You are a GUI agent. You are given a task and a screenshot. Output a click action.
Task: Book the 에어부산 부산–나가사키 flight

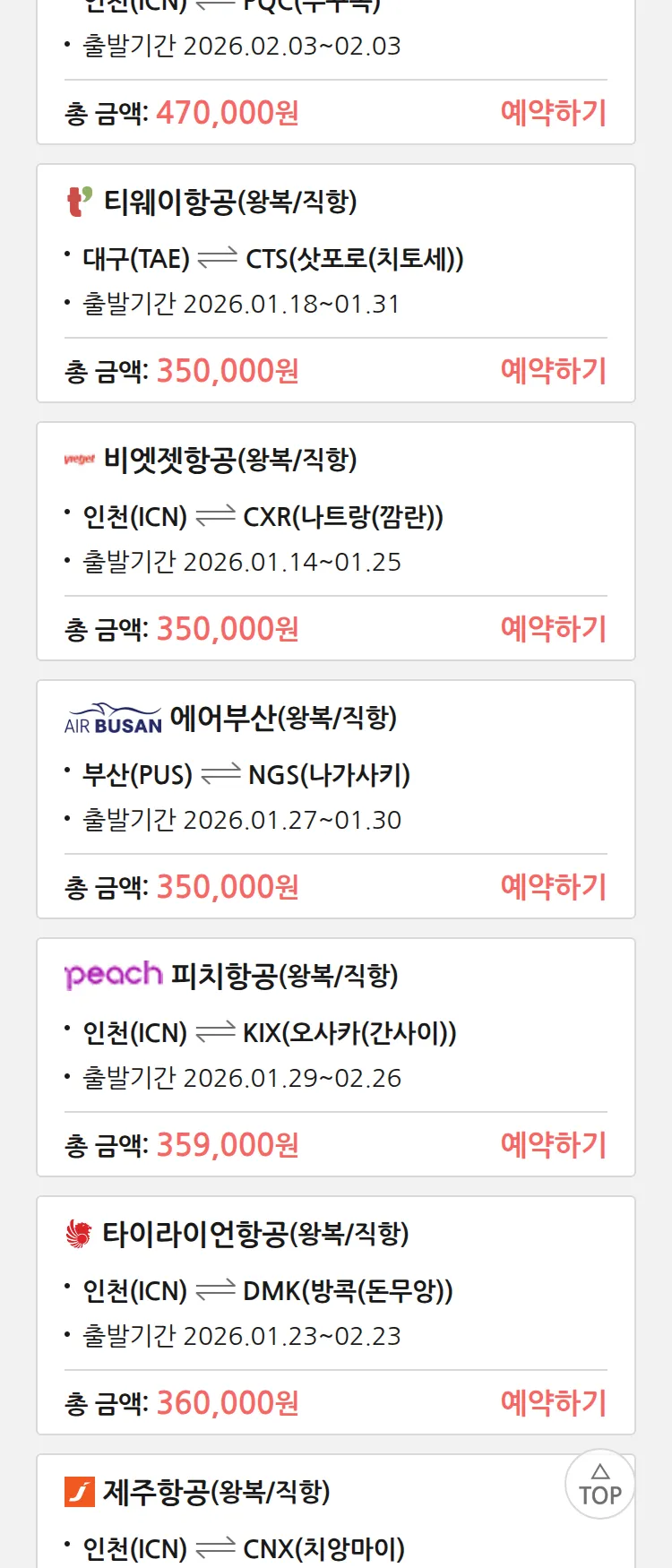pyautogui.click(x=553, y=887)
